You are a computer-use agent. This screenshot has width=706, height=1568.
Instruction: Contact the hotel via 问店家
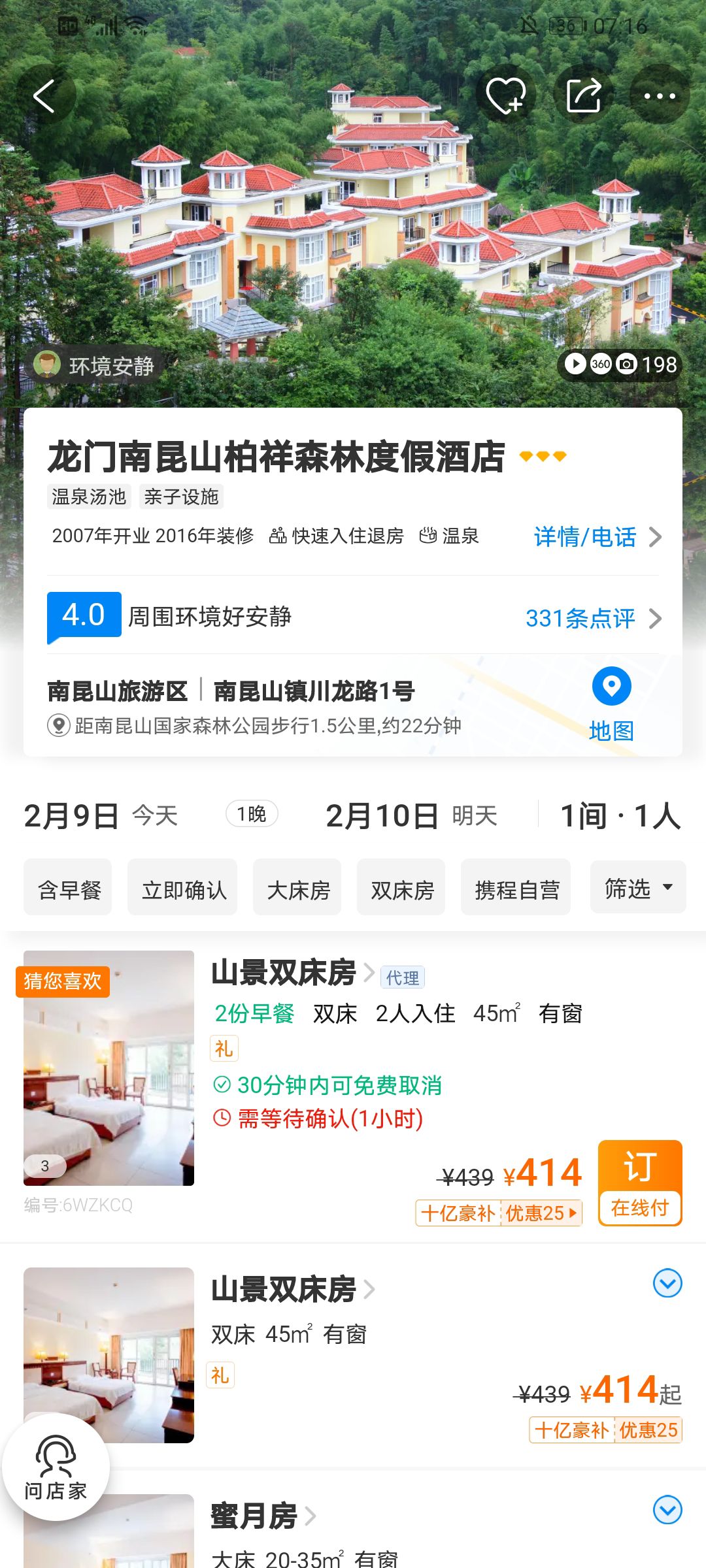(56, 1467)
